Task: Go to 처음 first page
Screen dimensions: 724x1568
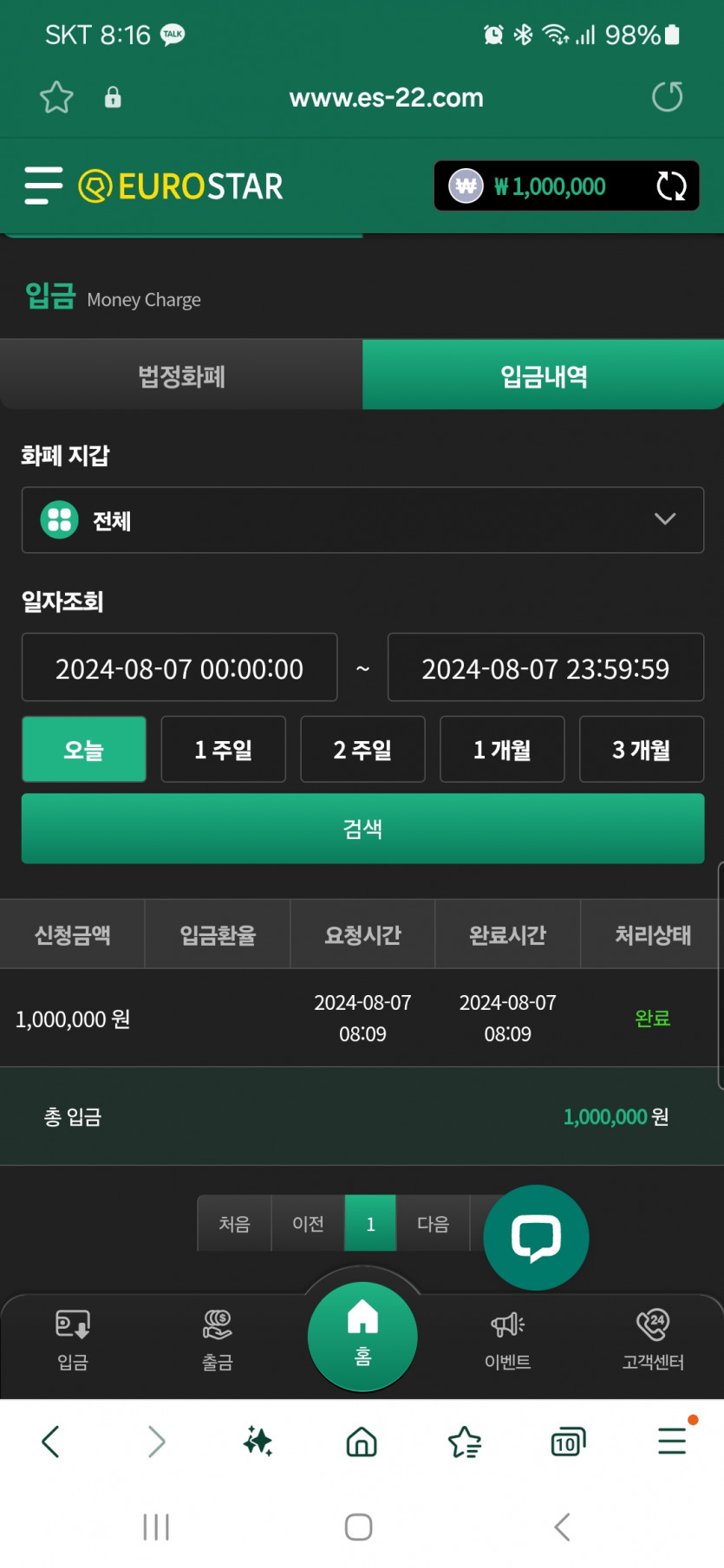Action: pos(234,1223)
